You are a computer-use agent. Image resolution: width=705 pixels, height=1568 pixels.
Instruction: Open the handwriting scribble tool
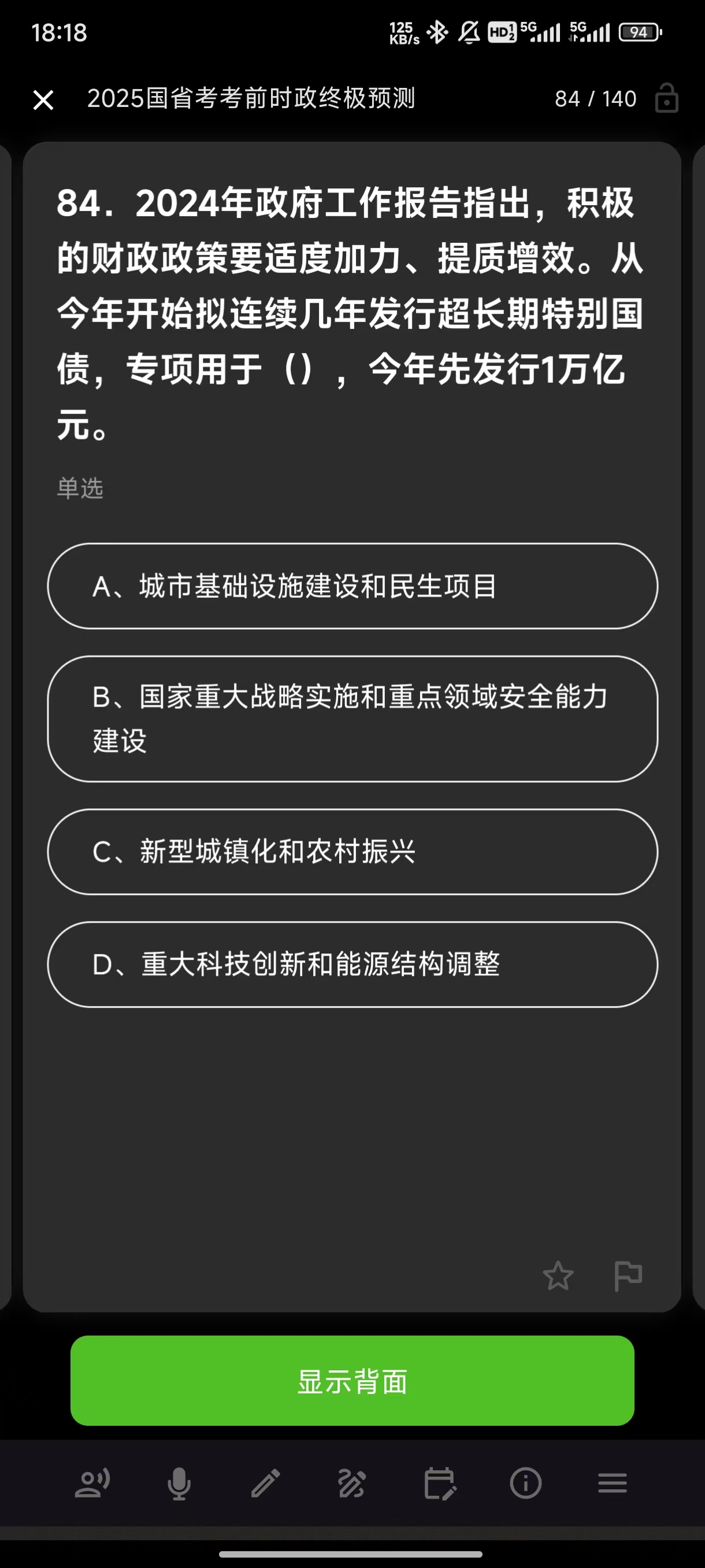[352, 1483]
